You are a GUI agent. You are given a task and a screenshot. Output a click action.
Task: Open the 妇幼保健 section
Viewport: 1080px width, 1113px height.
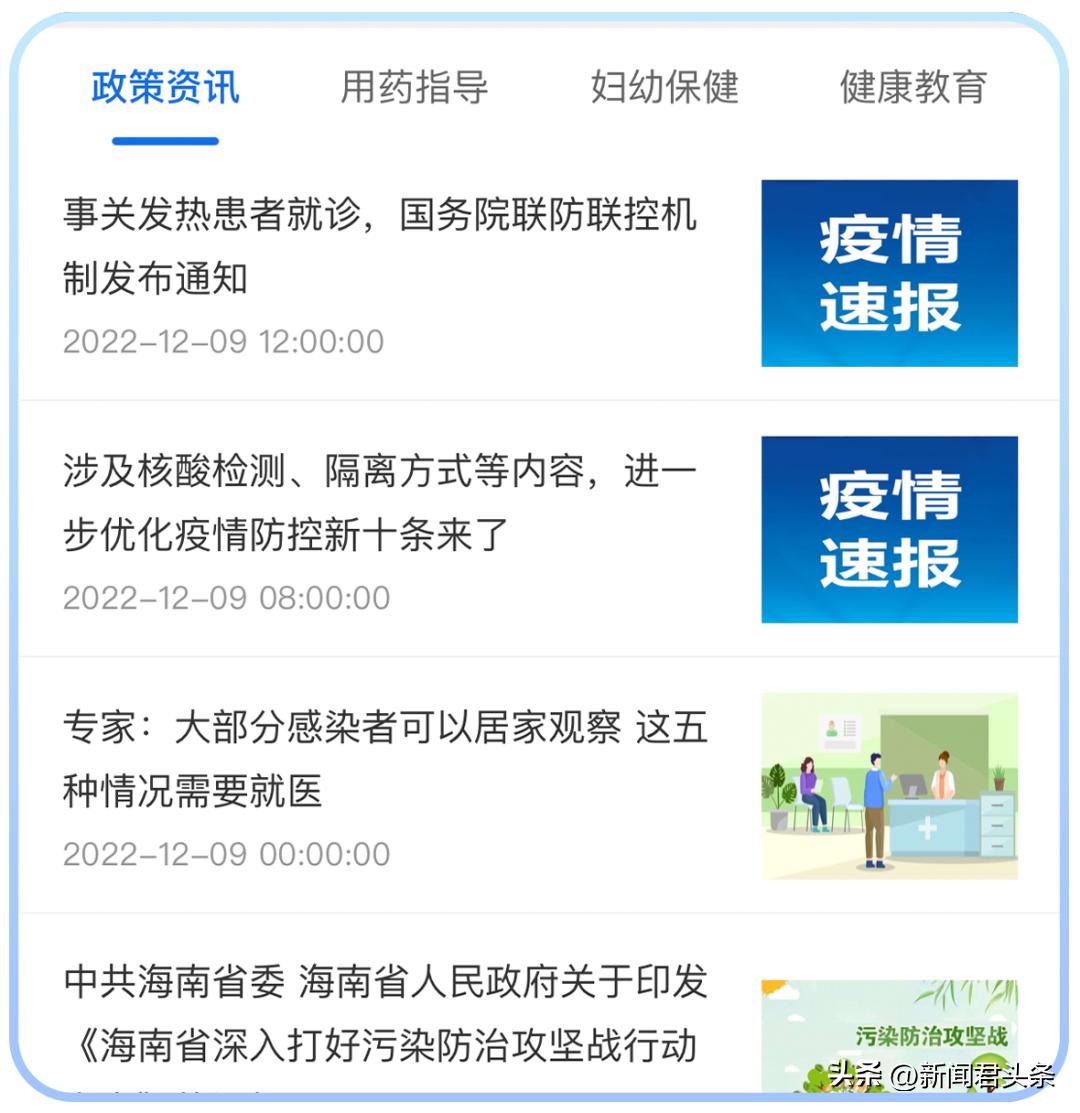coord(663,88)
